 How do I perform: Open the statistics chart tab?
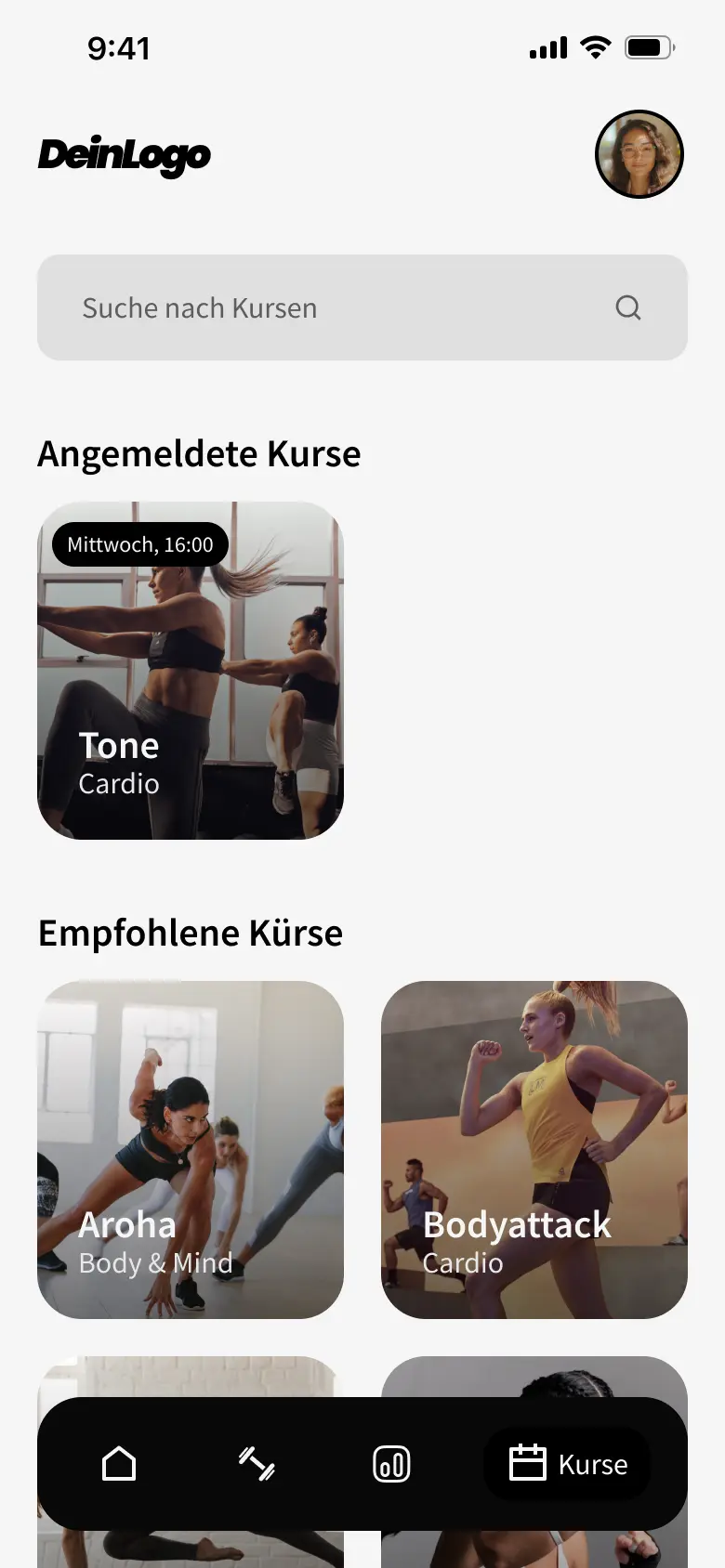(x=391, y=1464)
